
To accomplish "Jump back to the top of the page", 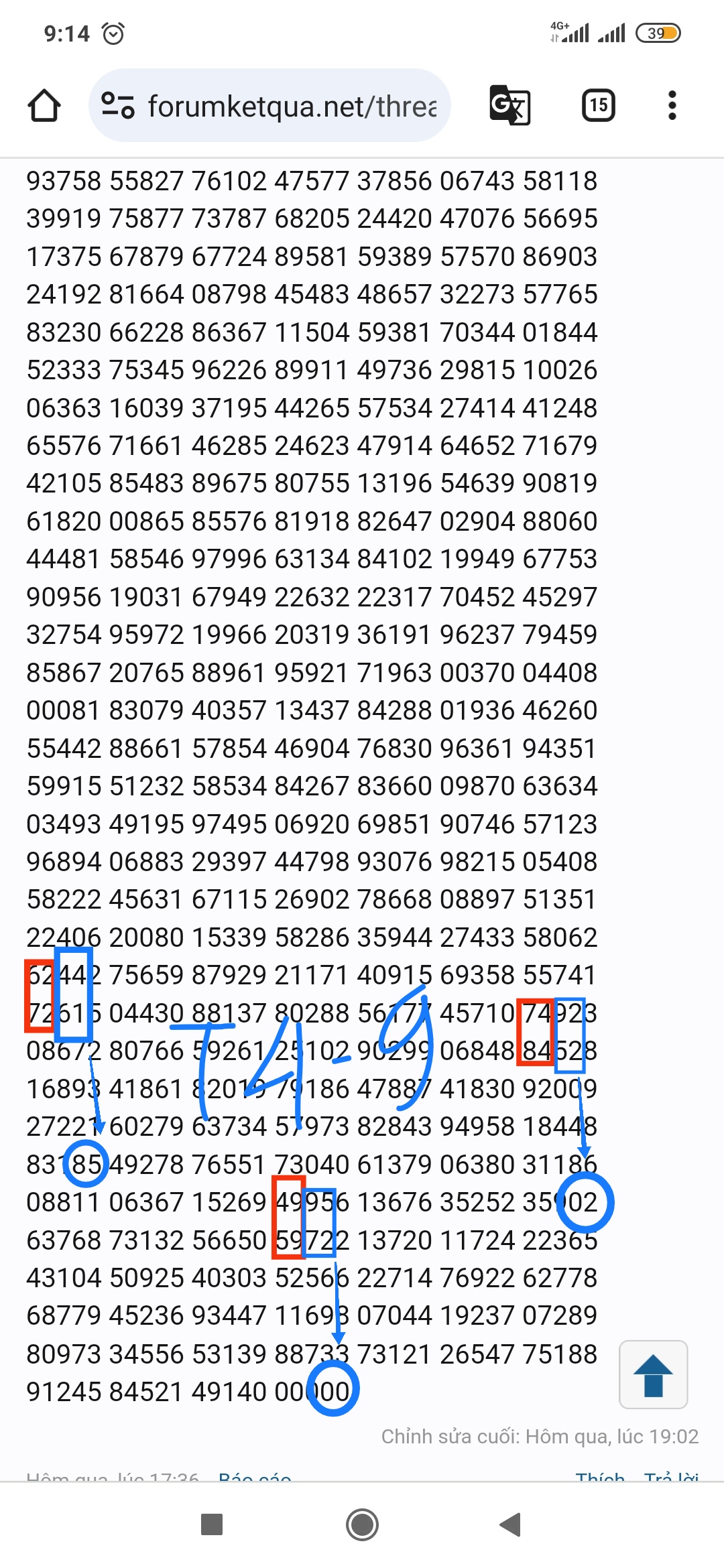I will [653, 1374].
